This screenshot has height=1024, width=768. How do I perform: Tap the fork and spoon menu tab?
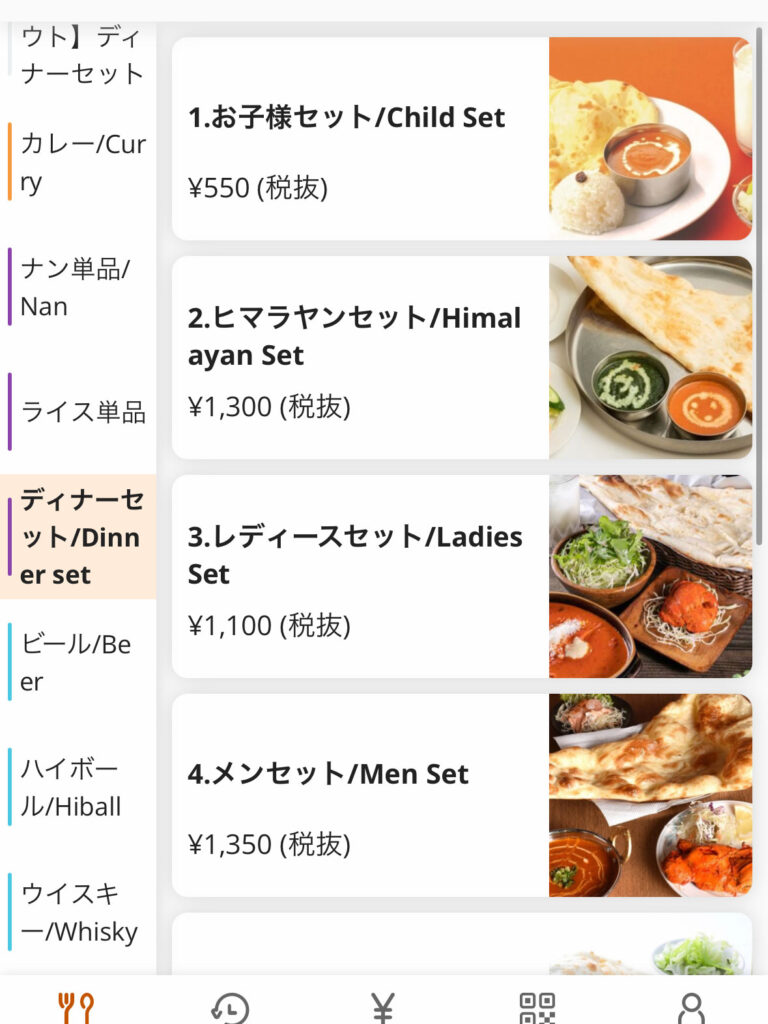click(x=76, y=1006)
